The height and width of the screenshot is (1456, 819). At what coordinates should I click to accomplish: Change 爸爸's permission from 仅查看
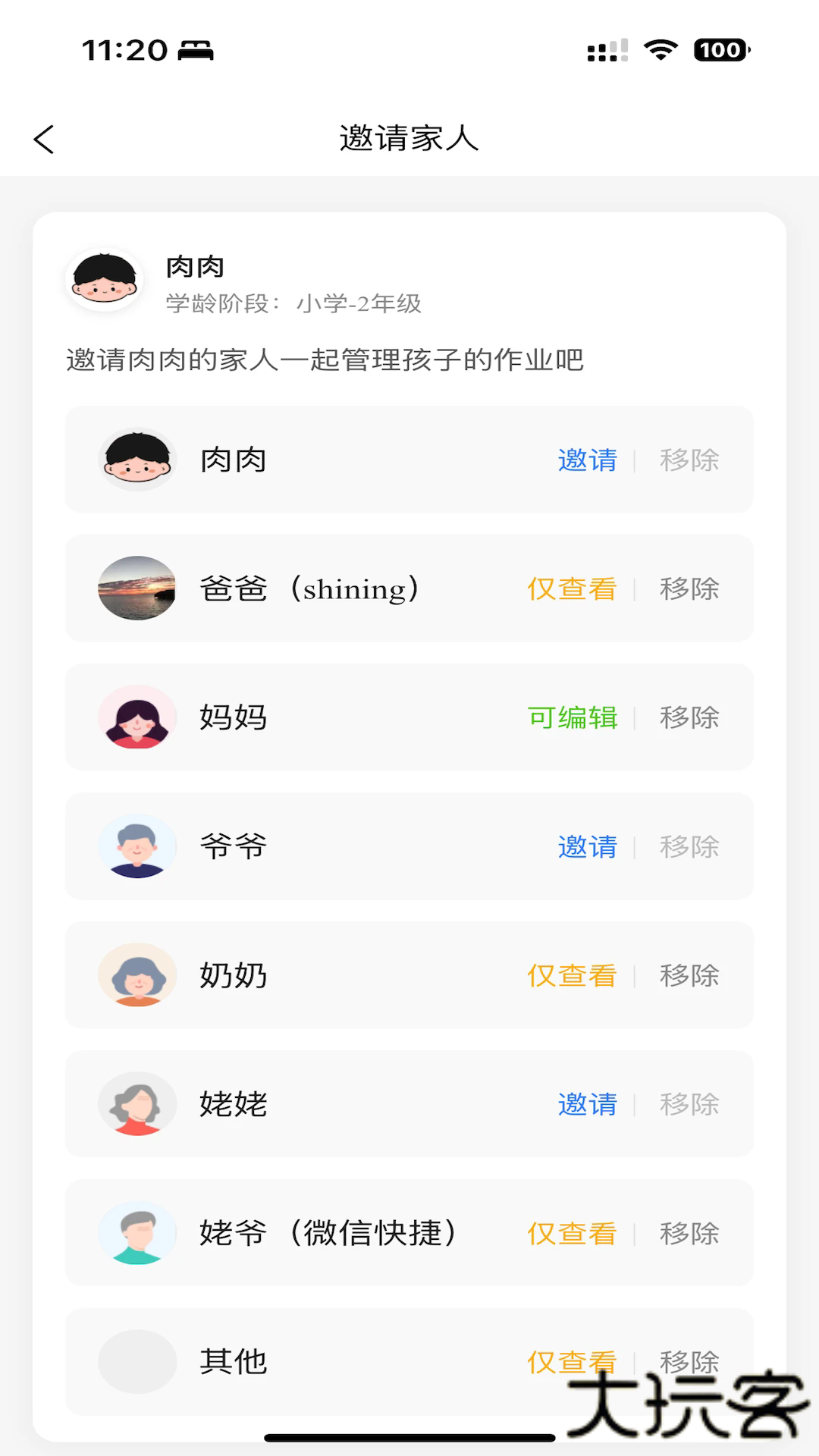point(572,588)
